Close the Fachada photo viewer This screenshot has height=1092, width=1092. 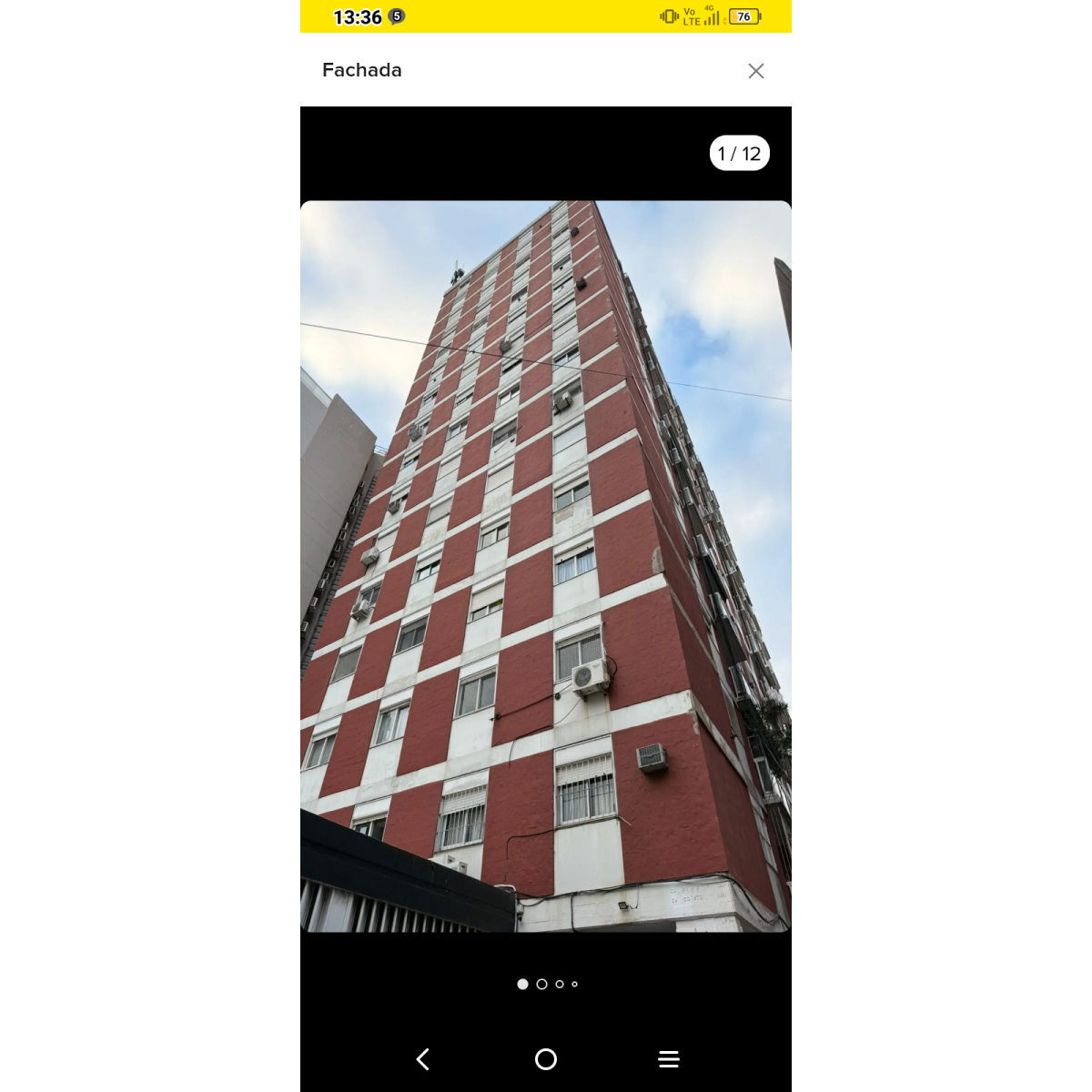pyautogui.click(x=755, y=71)
